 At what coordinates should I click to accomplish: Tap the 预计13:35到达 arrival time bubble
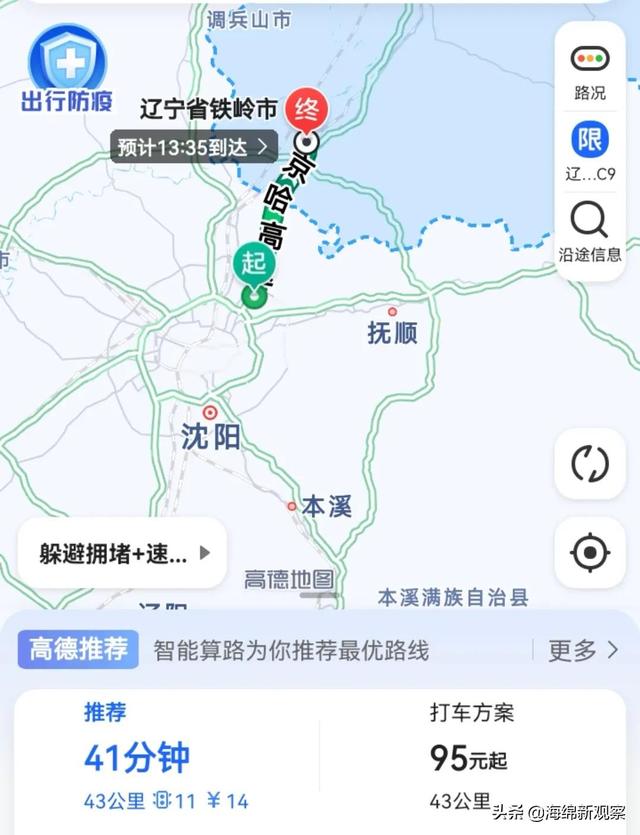193,146
